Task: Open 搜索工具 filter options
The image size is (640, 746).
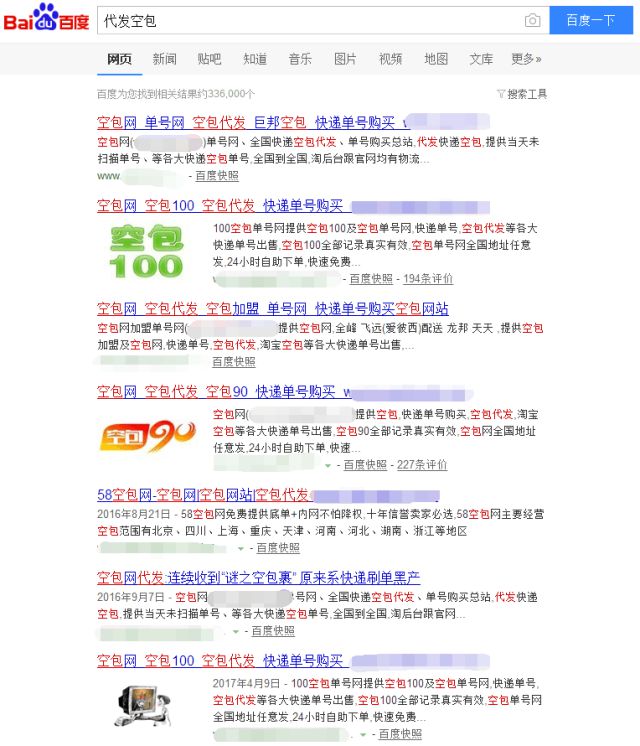Action: pyautogui.click(x=522, y=94)
